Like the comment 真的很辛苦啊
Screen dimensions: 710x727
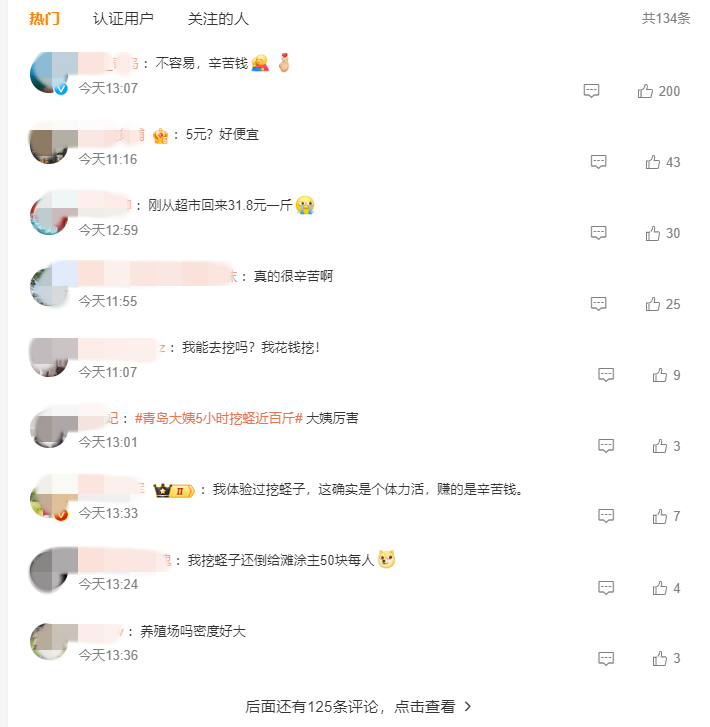pos(653,304)
